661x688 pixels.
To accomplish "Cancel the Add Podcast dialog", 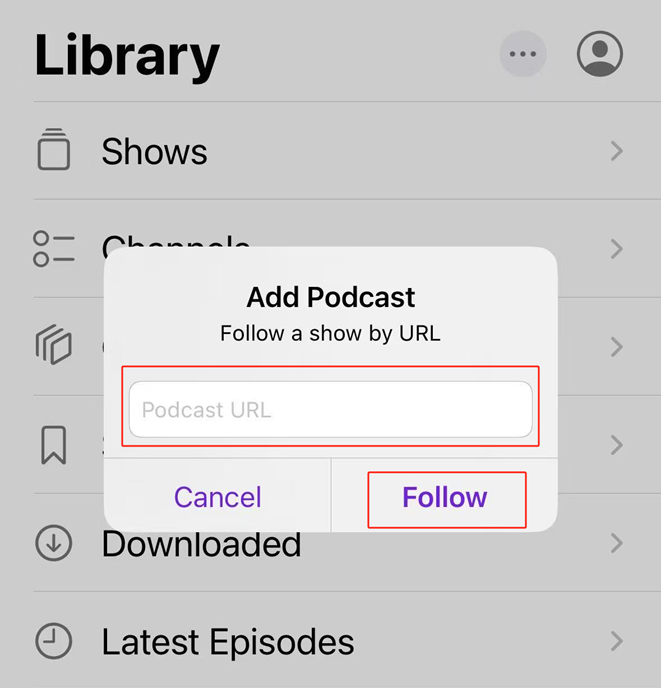I will pos(218,498).
